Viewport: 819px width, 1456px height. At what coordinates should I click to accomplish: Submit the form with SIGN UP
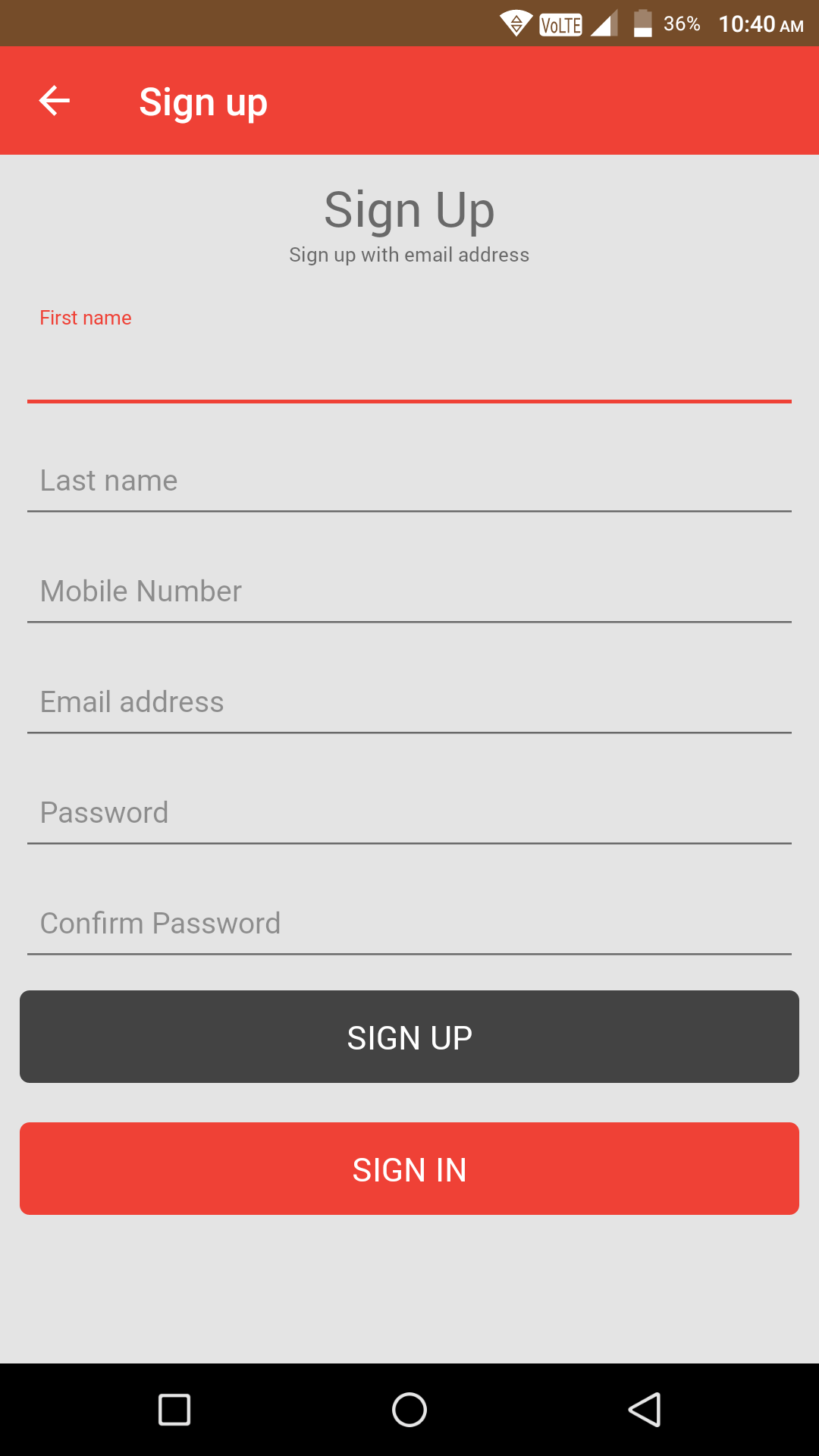pos(409,1037)
